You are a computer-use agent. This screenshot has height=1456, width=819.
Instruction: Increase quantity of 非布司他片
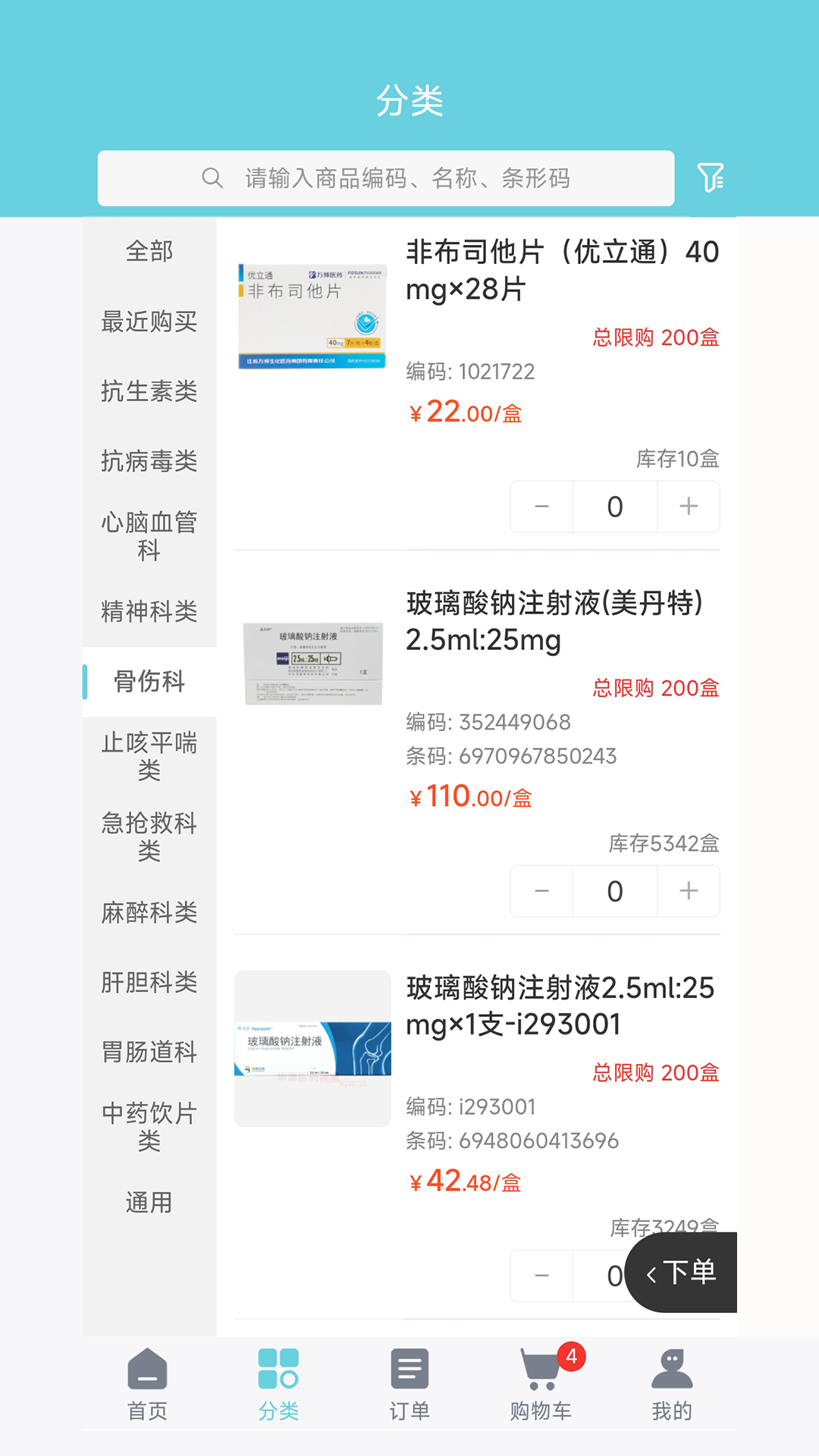tap(689, 507)
